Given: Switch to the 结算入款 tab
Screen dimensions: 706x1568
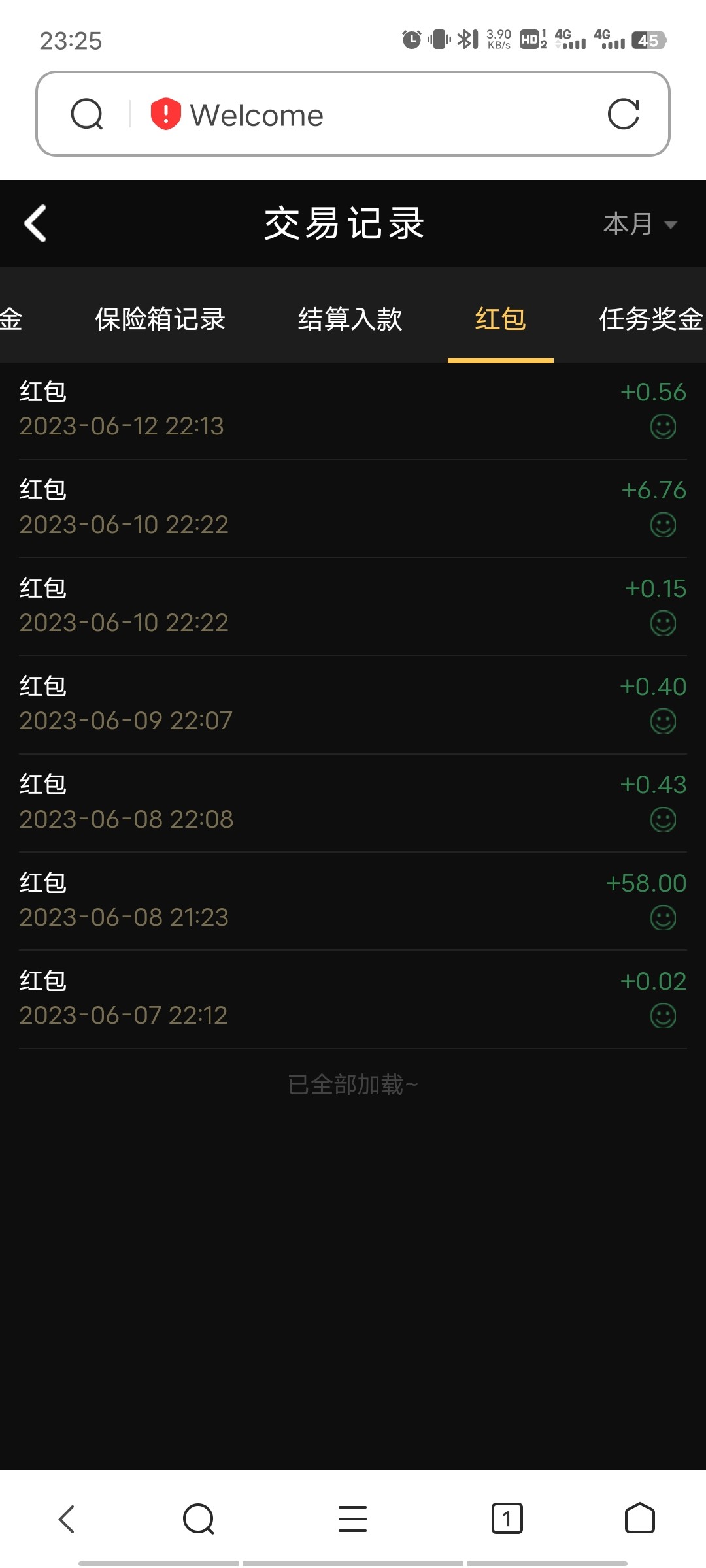Looking at the screenshot, I should click(350, 319).
